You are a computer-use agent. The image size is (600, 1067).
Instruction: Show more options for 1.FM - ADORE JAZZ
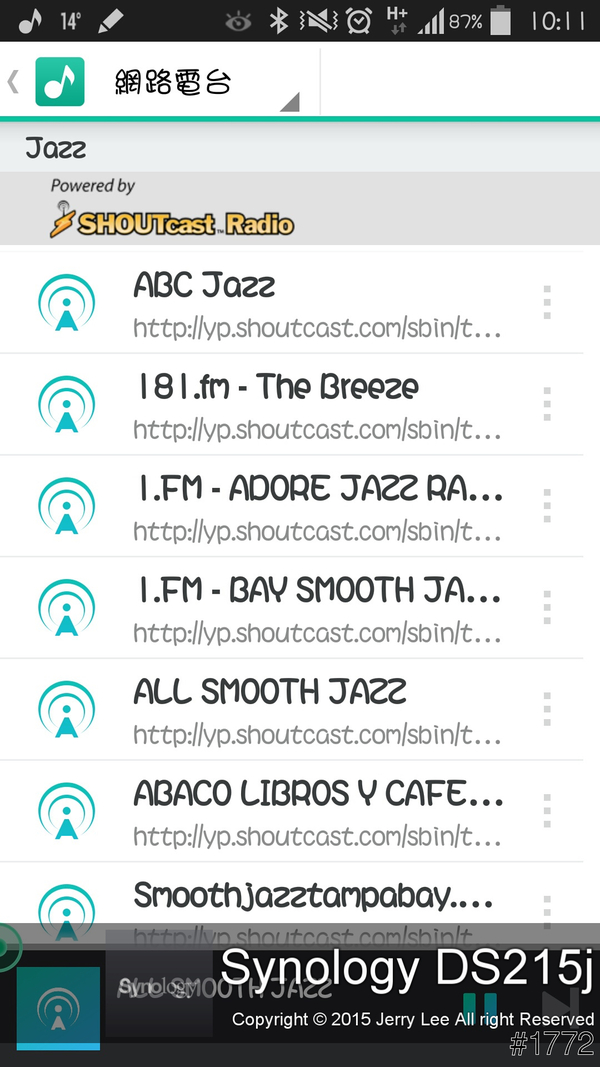click(x=547, y=506)
